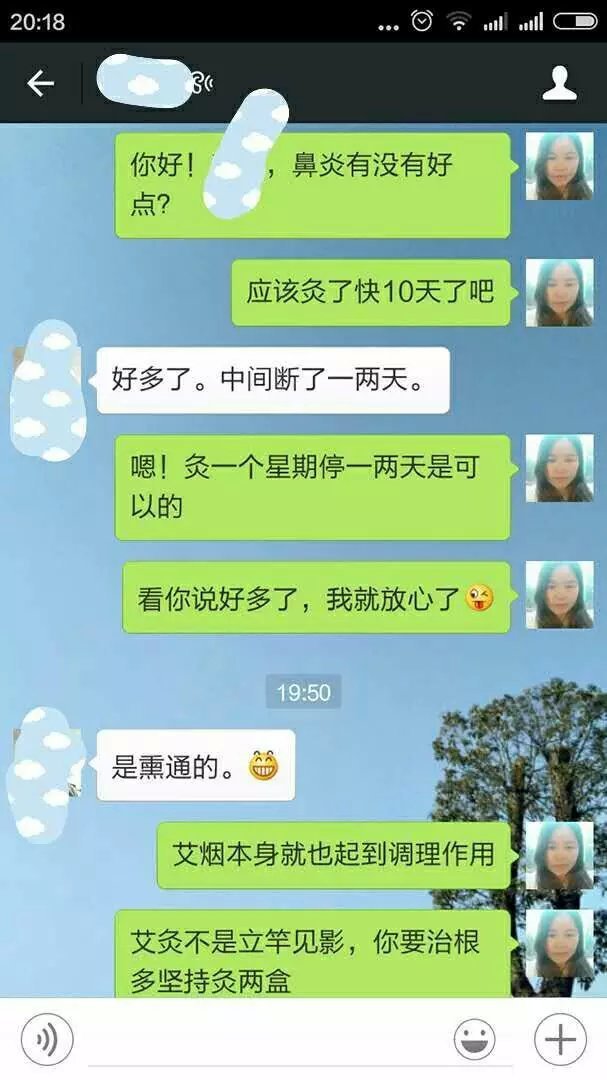The height and width of the screenshot is (1080, 607).
Task: Tap the avatar beside the 应该灸了快10天了吧 message
Action: pos(559,292)
